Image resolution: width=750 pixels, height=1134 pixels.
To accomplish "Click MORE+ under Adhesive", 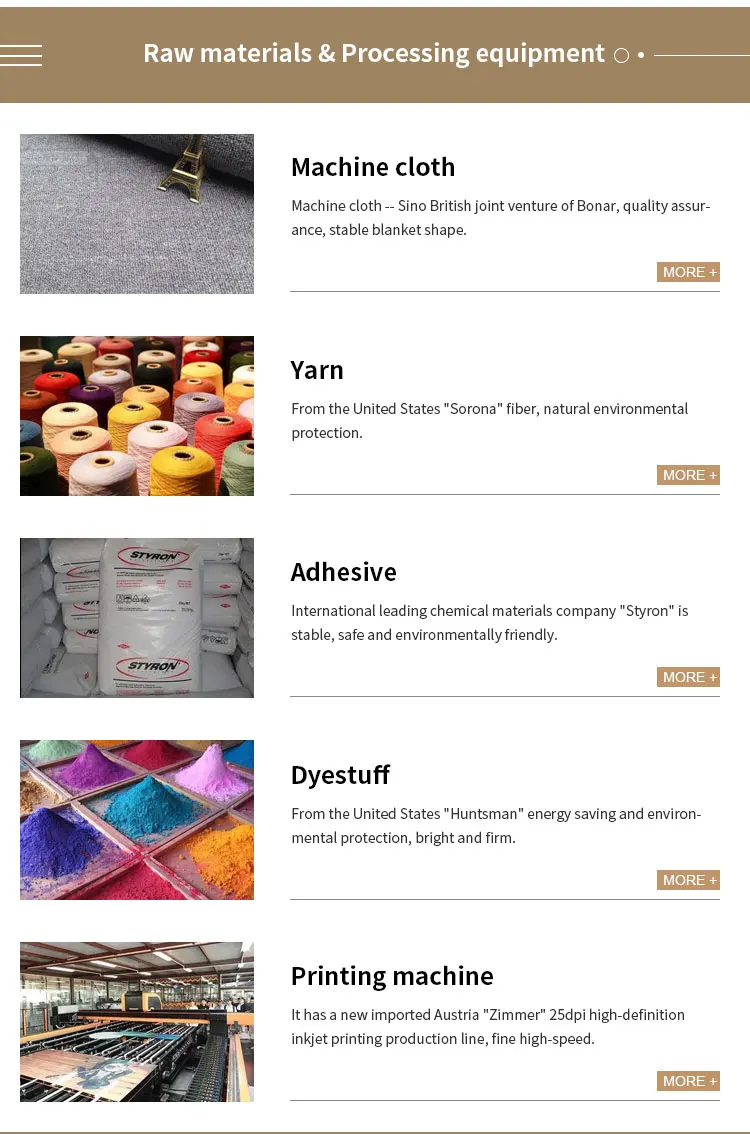I will tap(688, 677).
